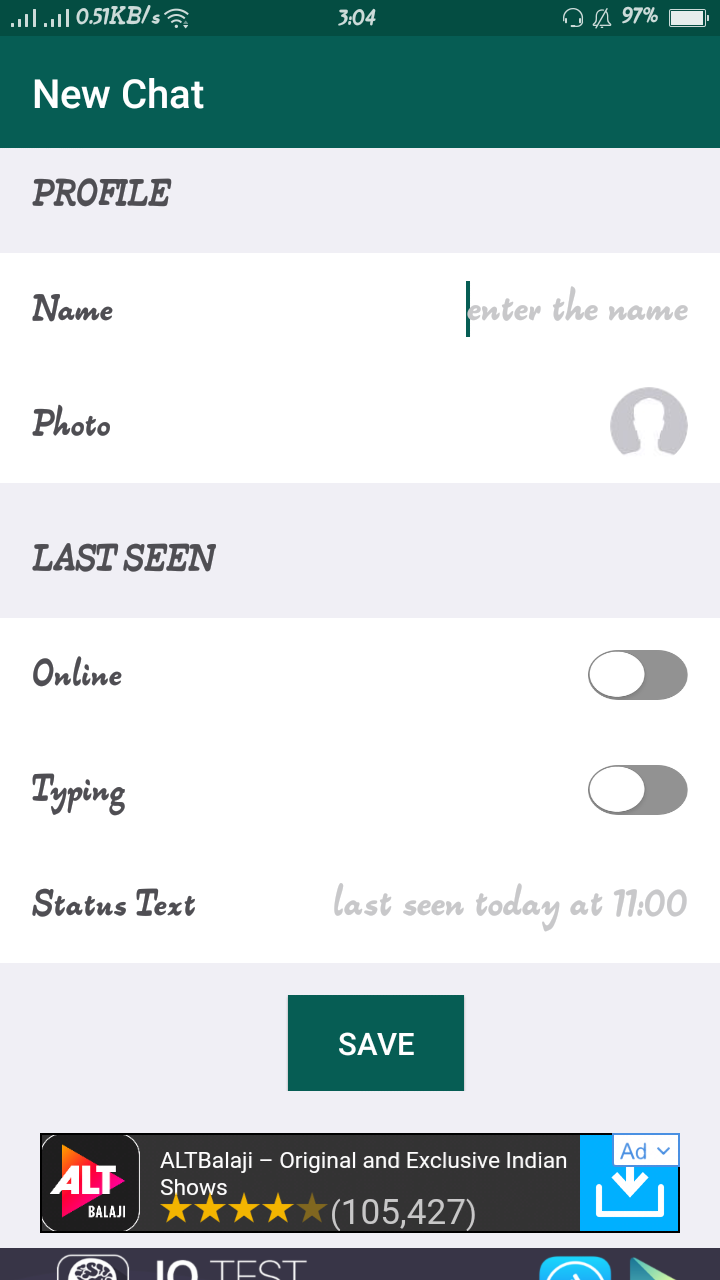Choose a profile photo avatar
Viewport: 720px width, 1280px height.
click(649, 423)
